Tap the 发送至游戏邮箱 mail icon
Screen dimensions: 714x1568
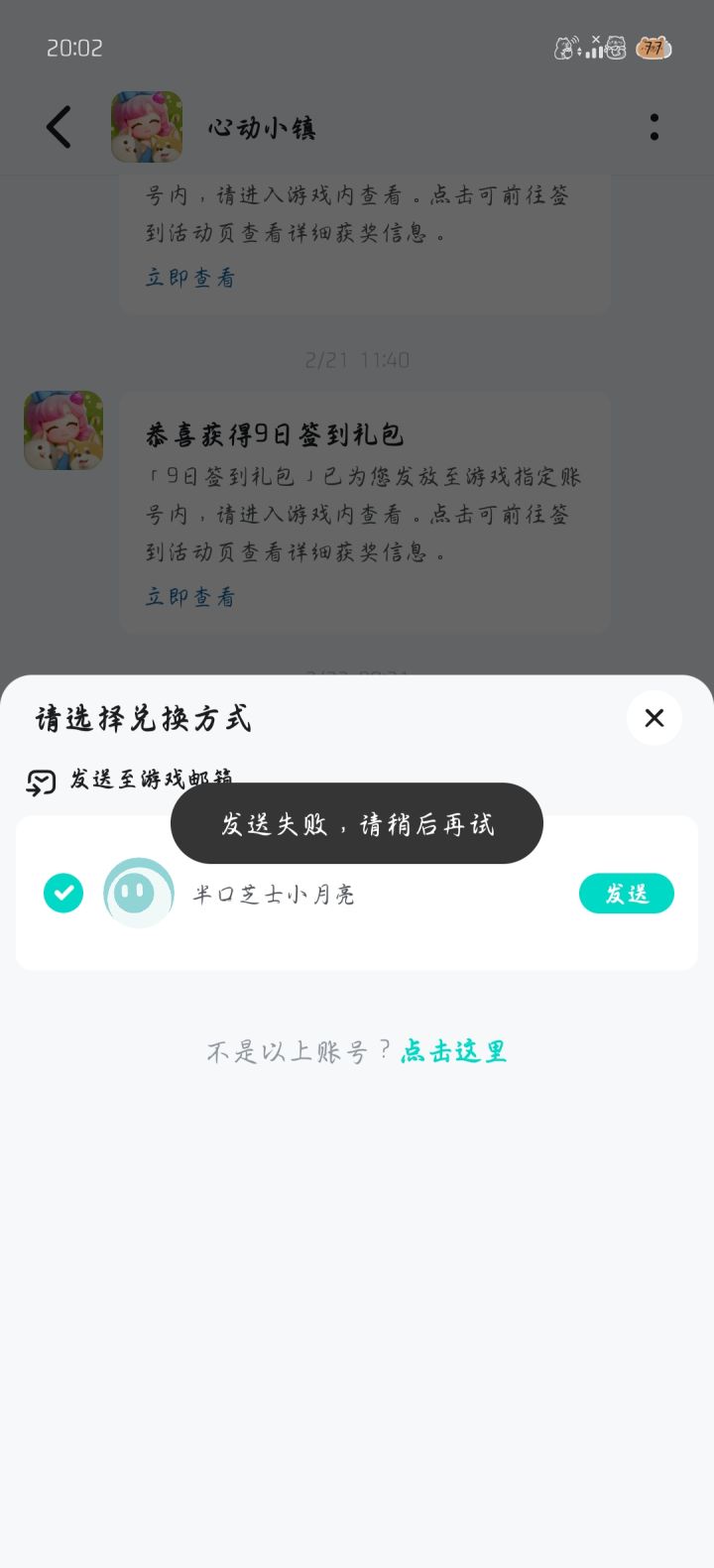41,783
